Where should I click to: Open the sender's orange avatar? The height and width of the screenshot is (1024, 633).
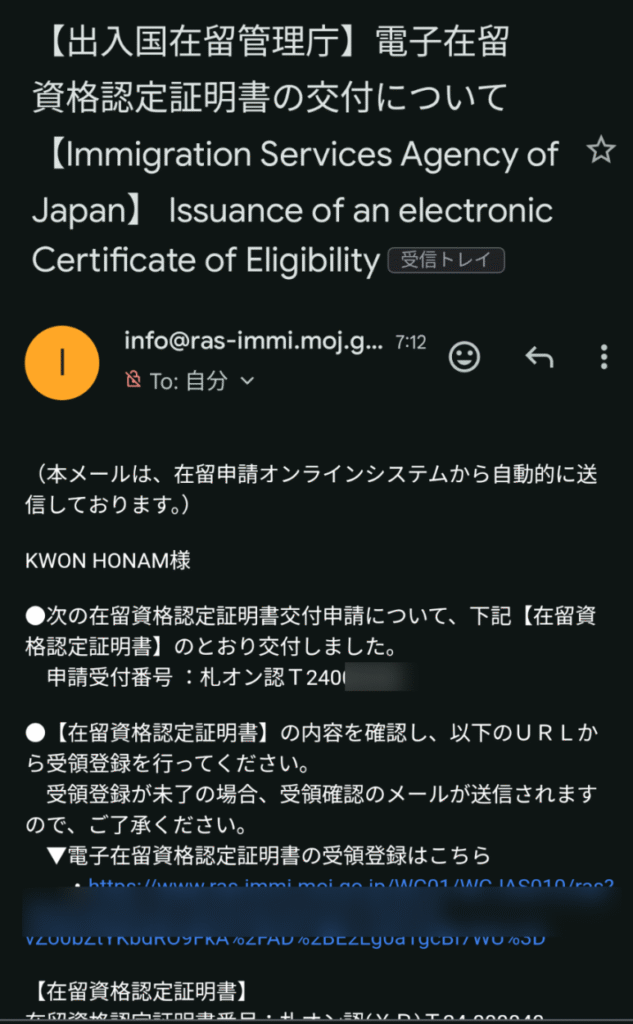[62, 362]
